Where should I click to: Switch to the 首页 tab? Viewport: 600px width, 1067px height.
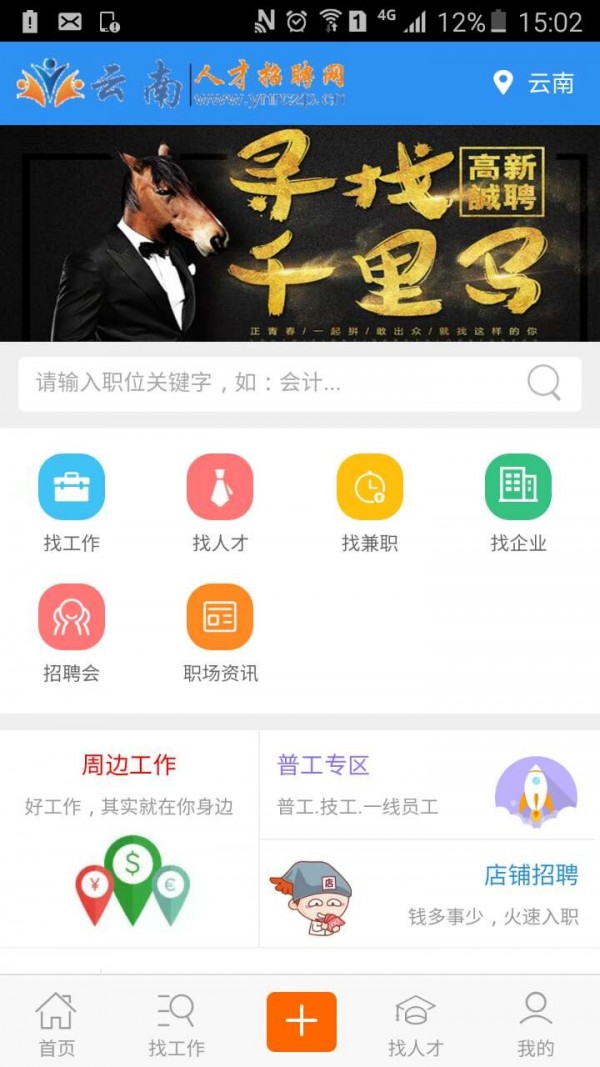pyautogui.click(x=56, y=1024)
